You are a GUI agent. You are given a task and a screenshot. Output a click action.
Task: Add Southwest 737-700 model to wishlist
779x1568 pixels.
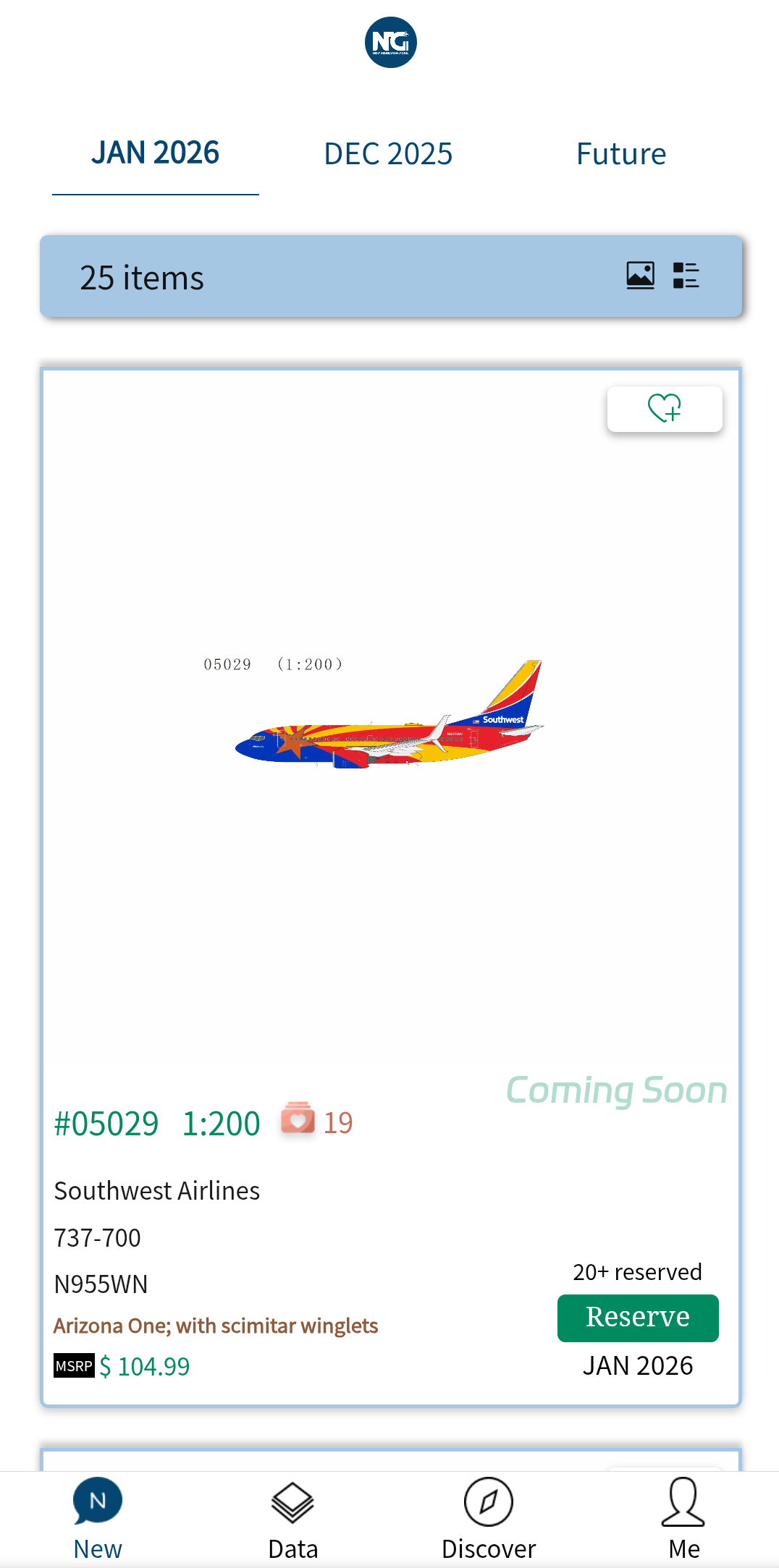(664, 409)
